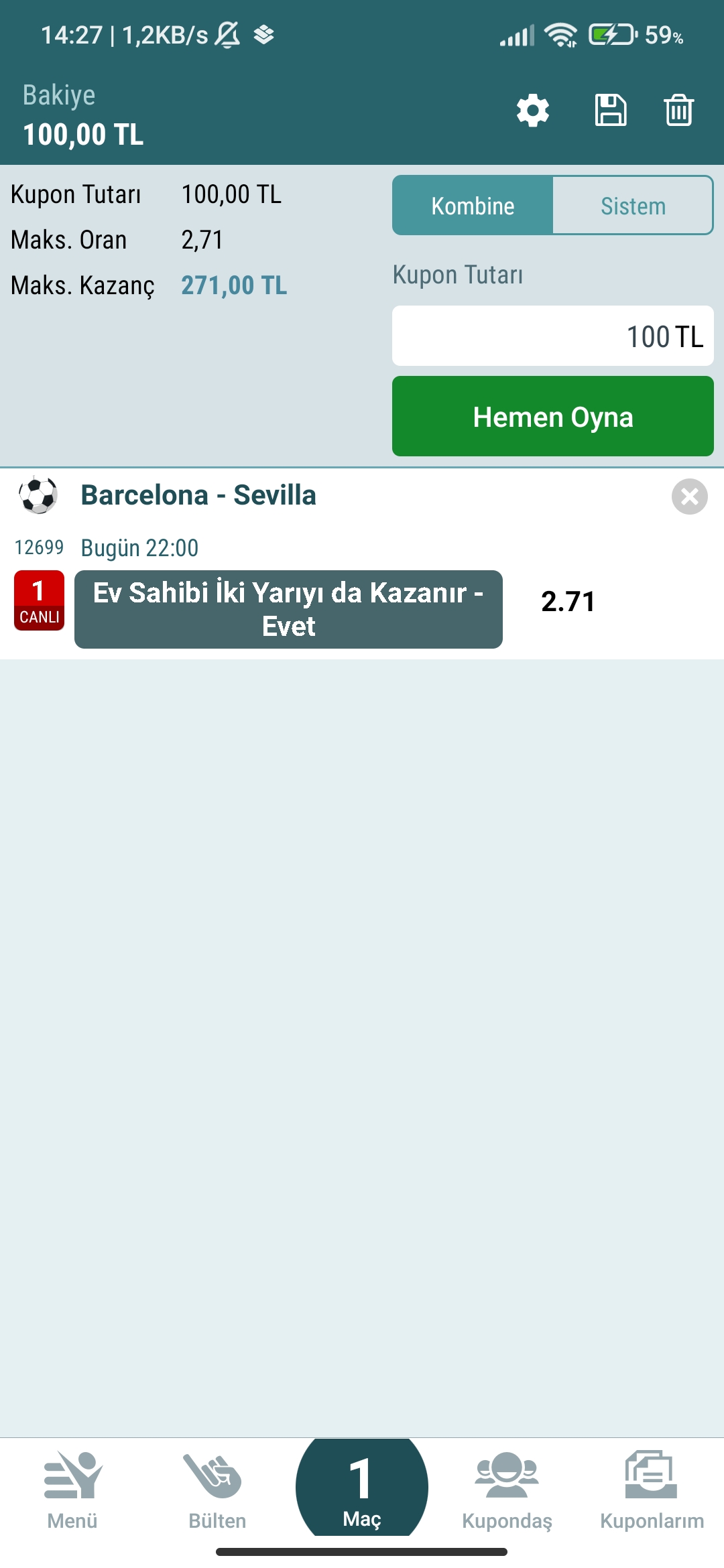The width and height of the screenshot is (724, 1568).
Task: Remove Barcelona - Sevilla from the coupon
Action: point(689,497)
